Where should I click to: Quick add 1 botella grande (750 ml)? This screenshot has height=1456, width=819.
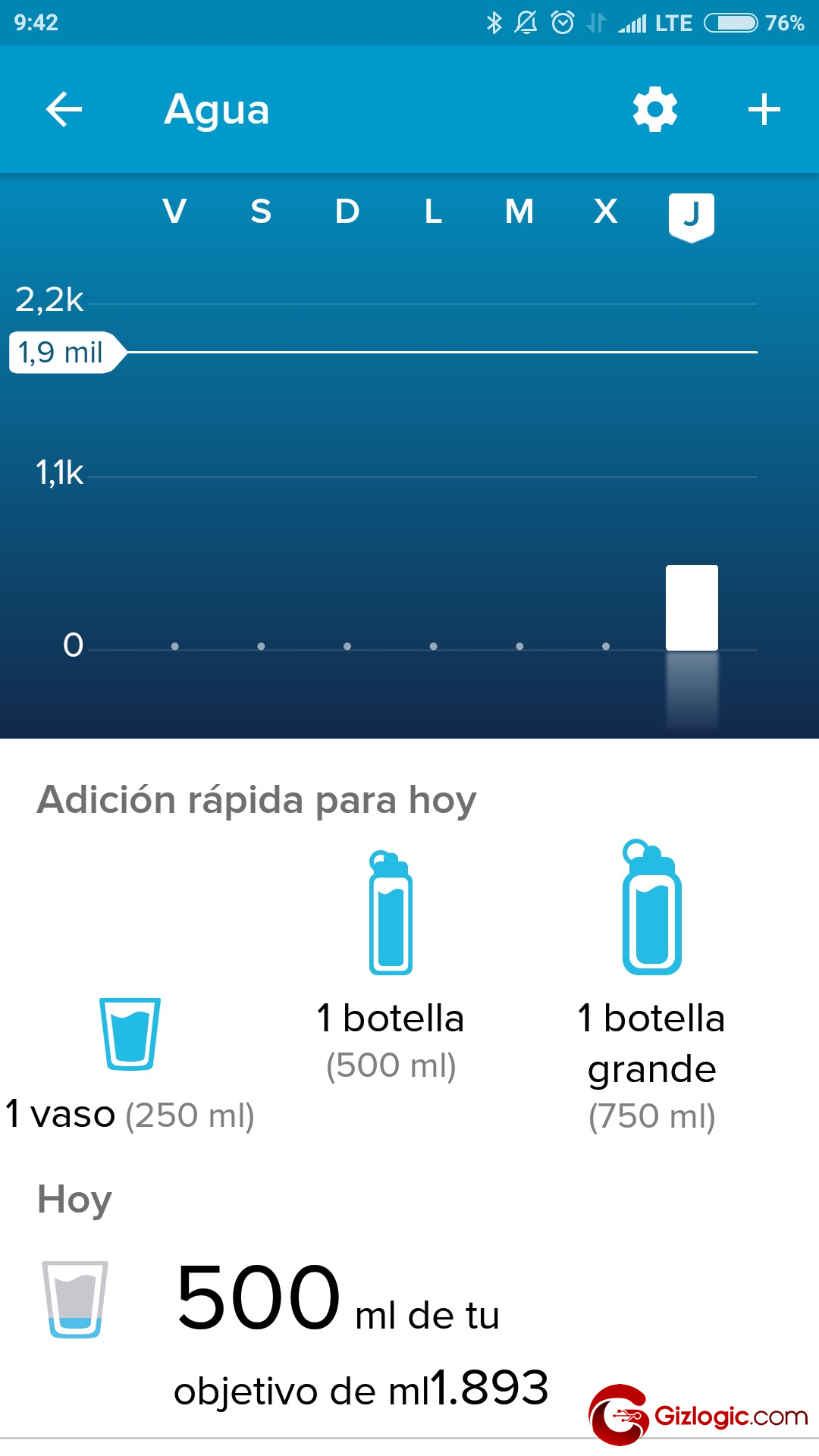[651, 986]
